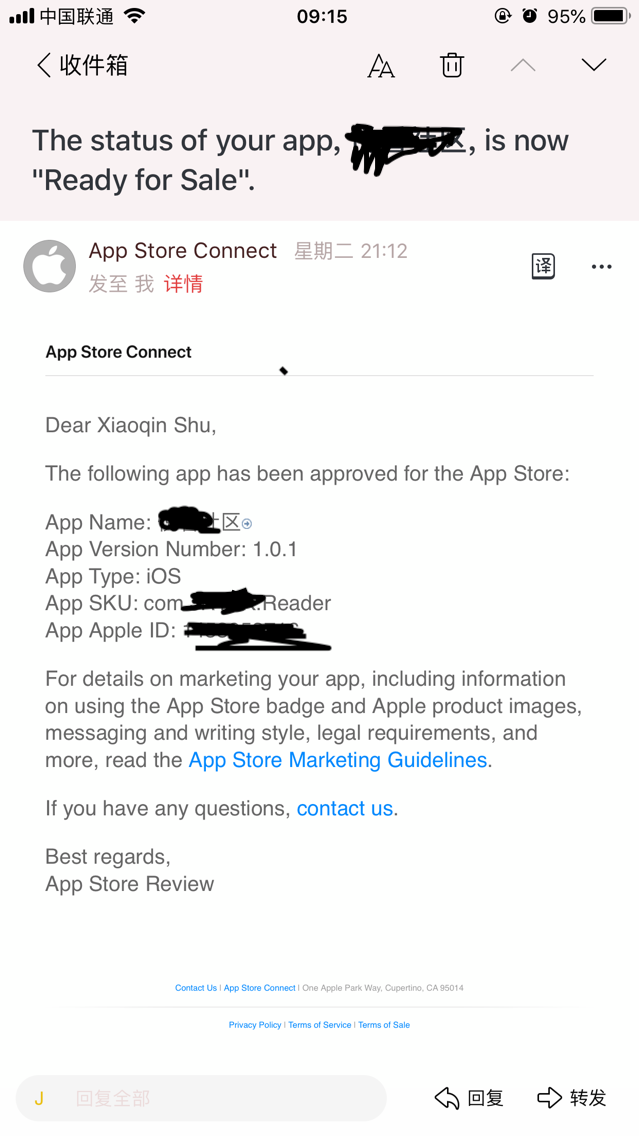Viewport: 639px width, 1136px height.
Task: Open the three-dot more options menu
Action: click(x=601, y=267)
